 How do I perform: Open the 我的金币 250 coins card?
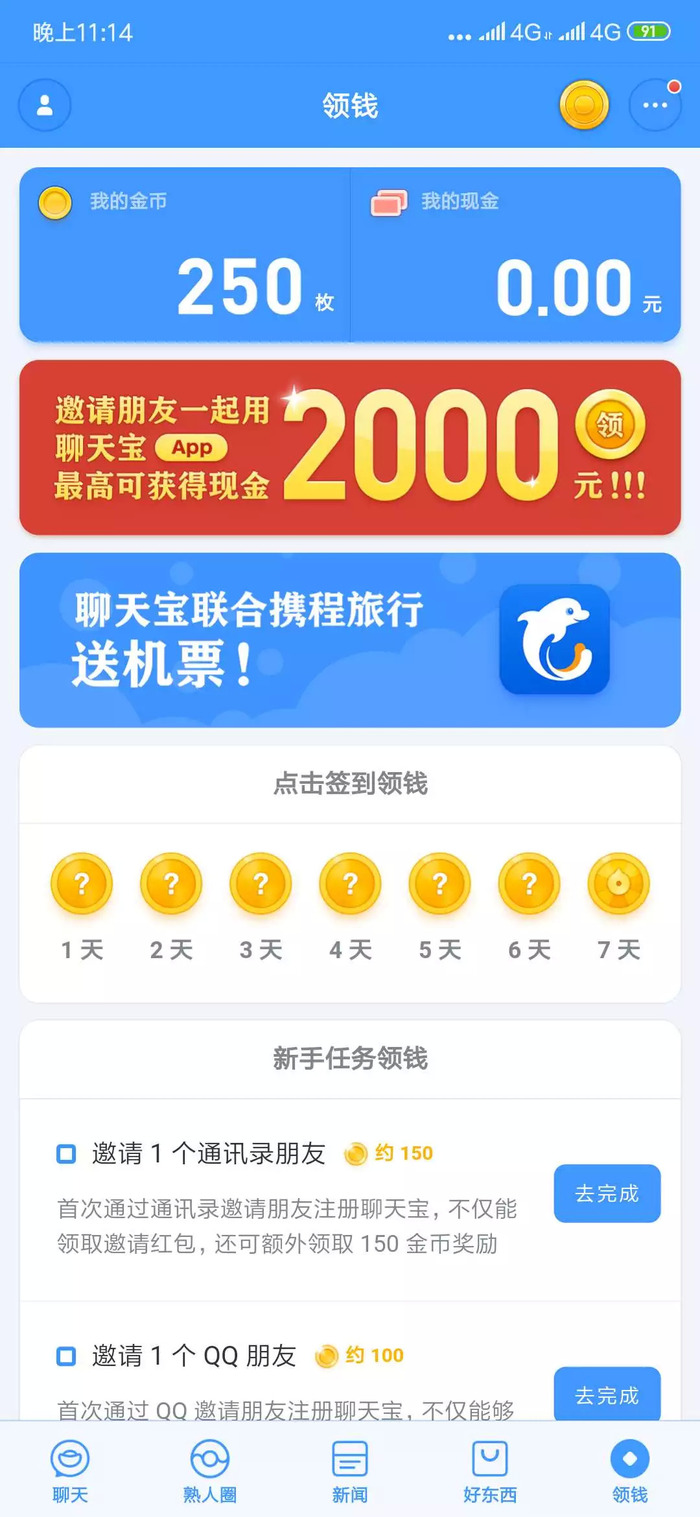point(185,255)
